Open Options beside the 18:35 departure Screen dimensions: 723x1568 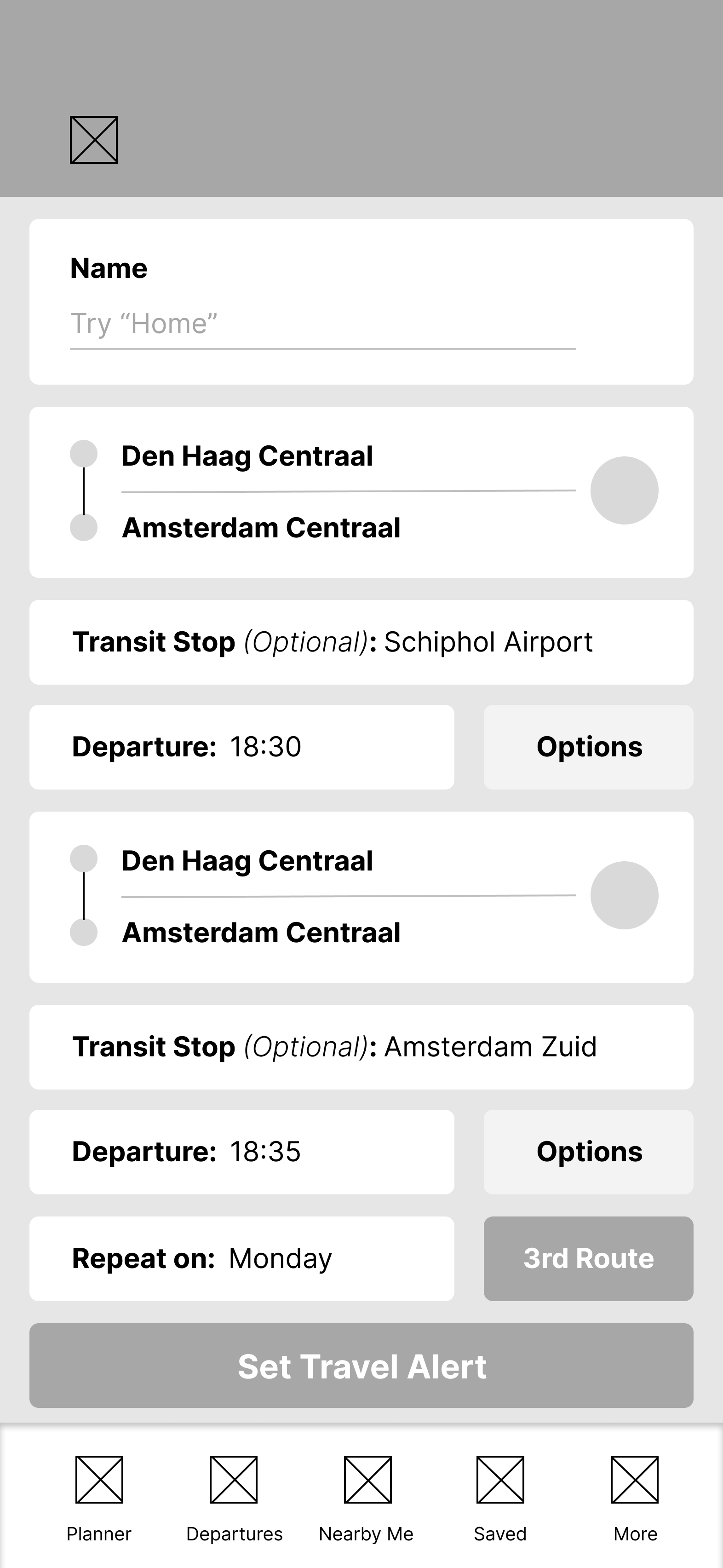589,1152
